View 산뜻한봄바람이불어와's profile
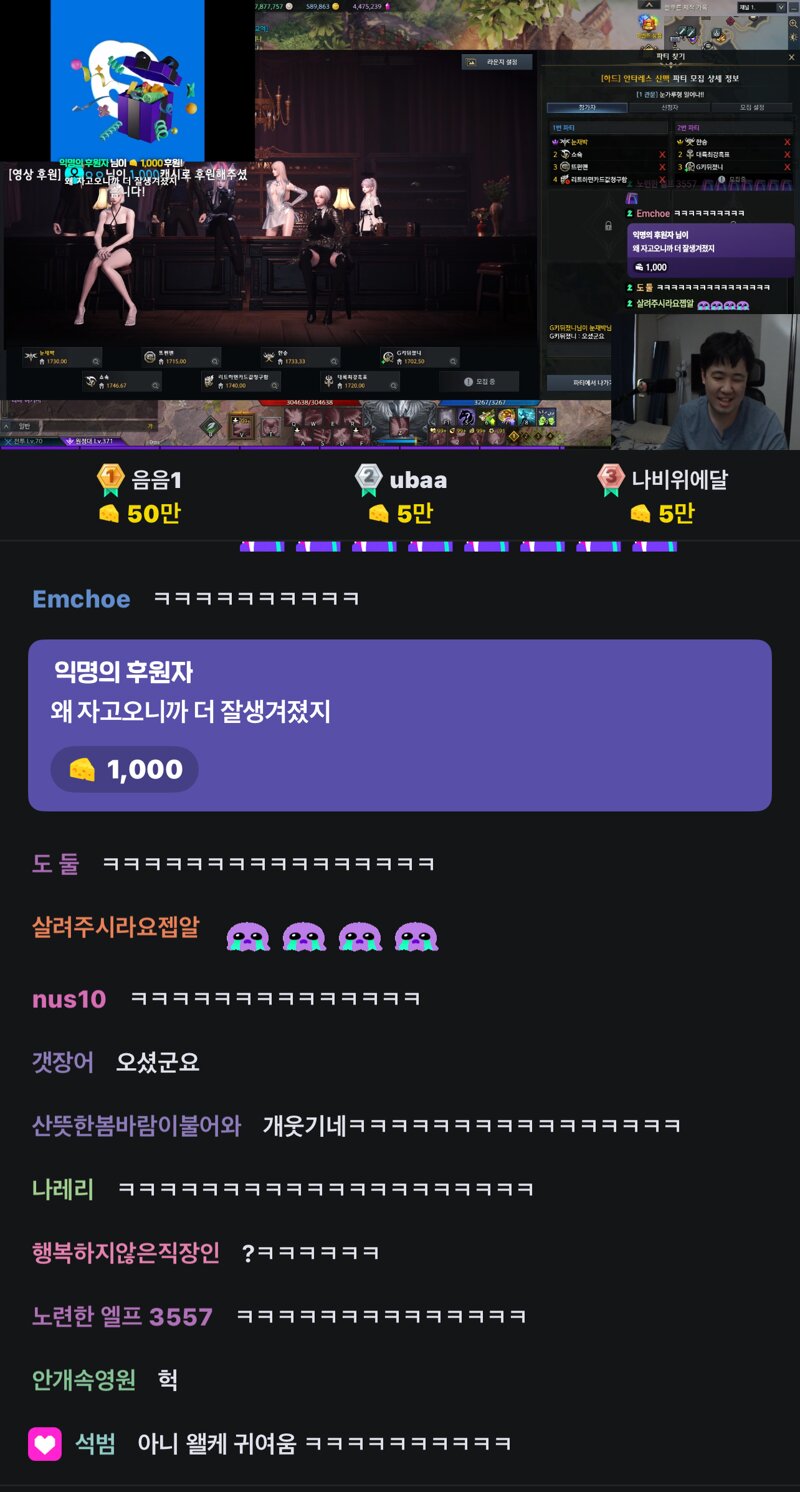The image size is (800, 1492). 137,1126
